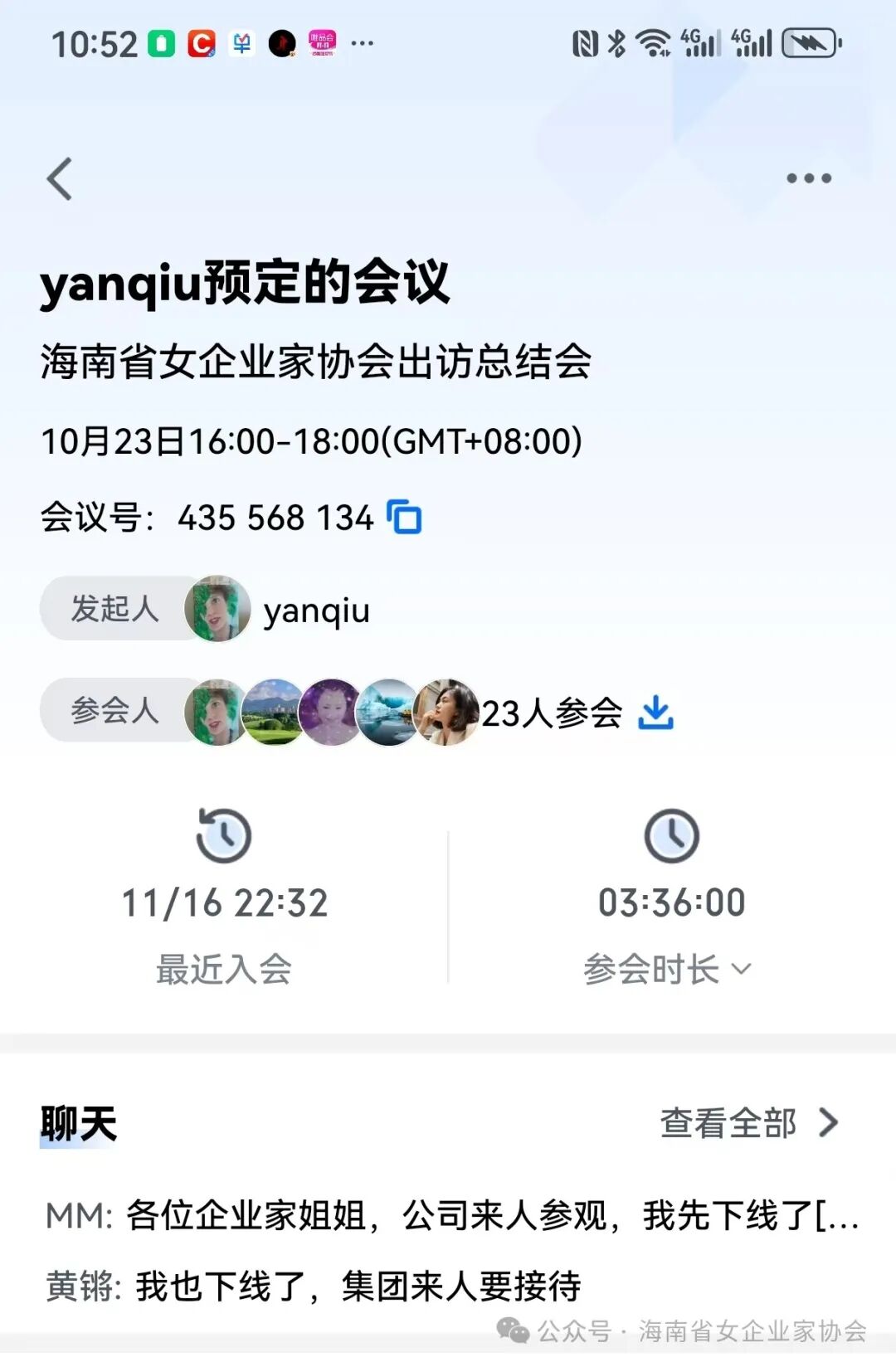Viewport: 896px width, 1367px height.
Task: Go back using the top-left arrow
Action: [x=60, y=179]
